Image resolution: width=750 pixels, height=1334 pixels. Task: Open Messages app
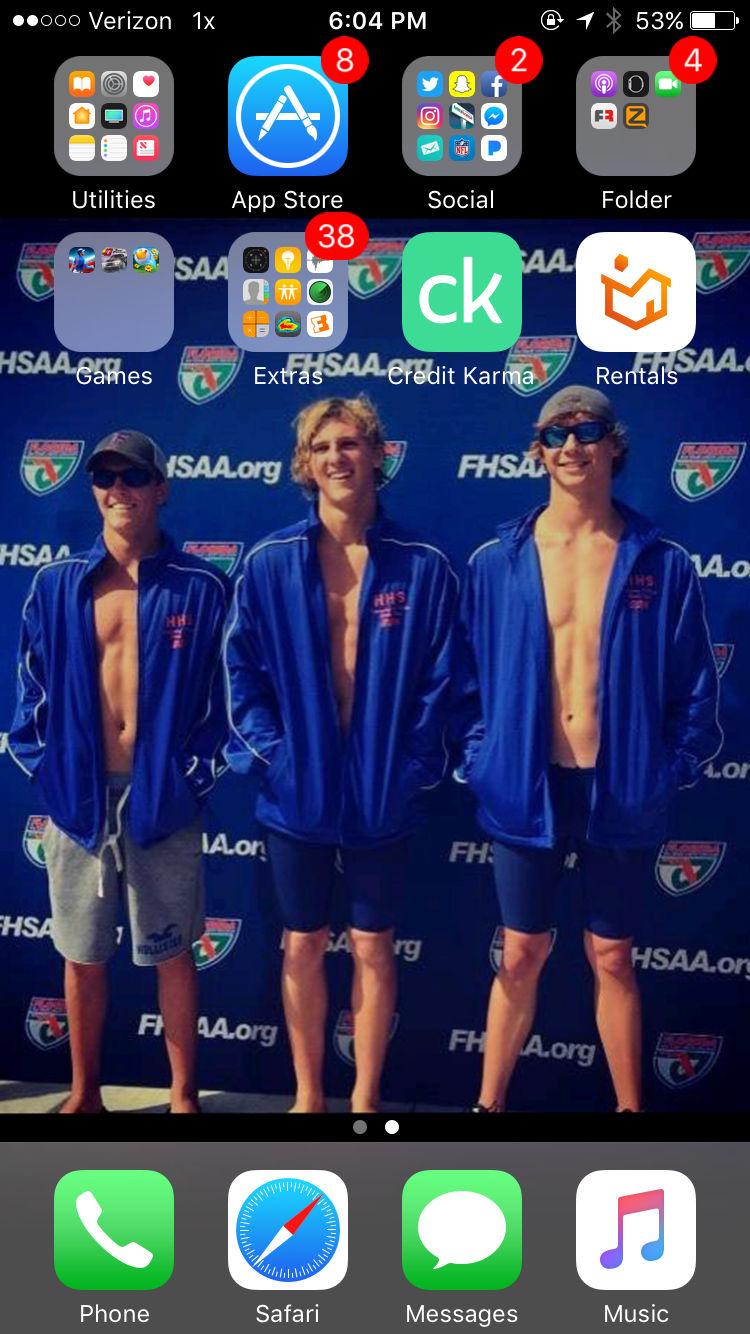[462, 1230]
